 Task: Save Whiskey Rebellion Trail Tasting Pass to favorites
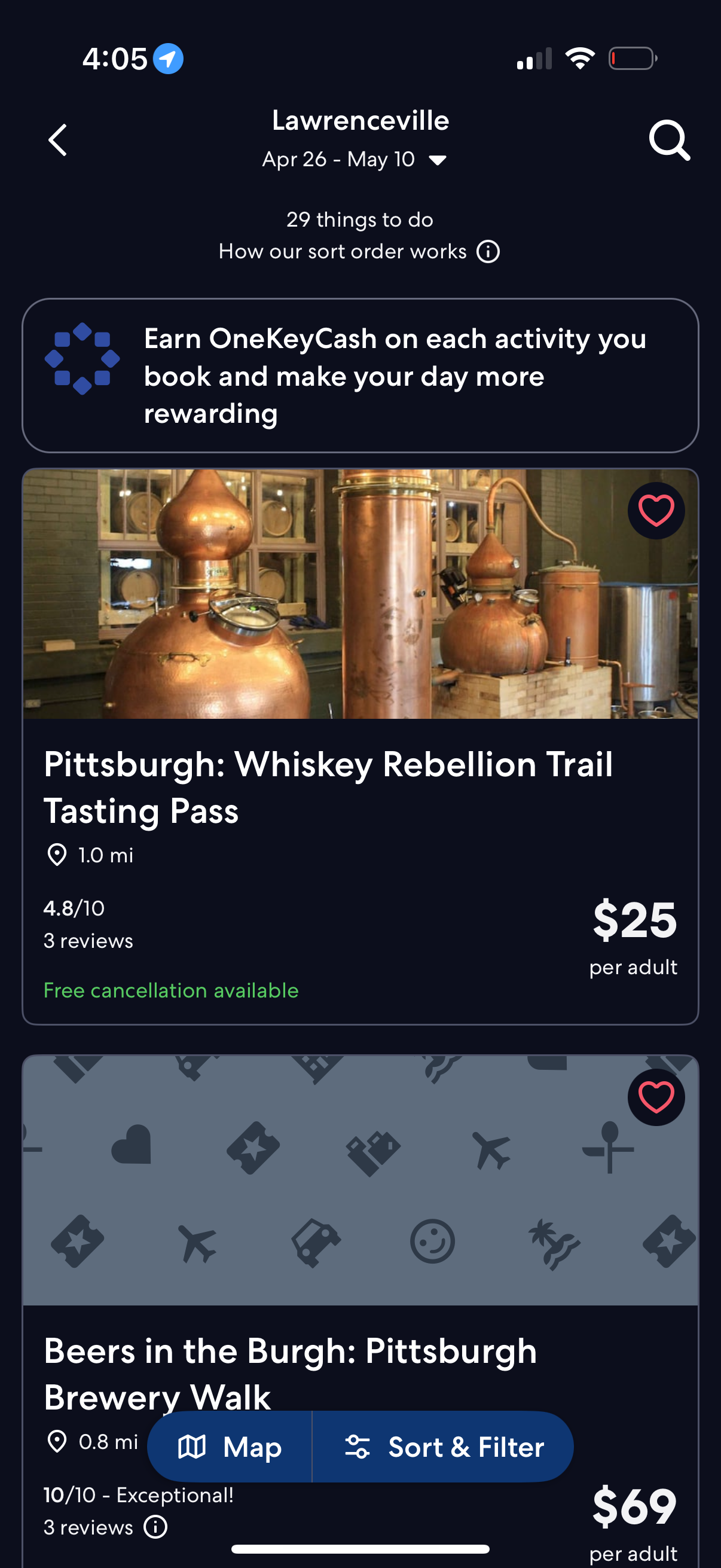656,510
